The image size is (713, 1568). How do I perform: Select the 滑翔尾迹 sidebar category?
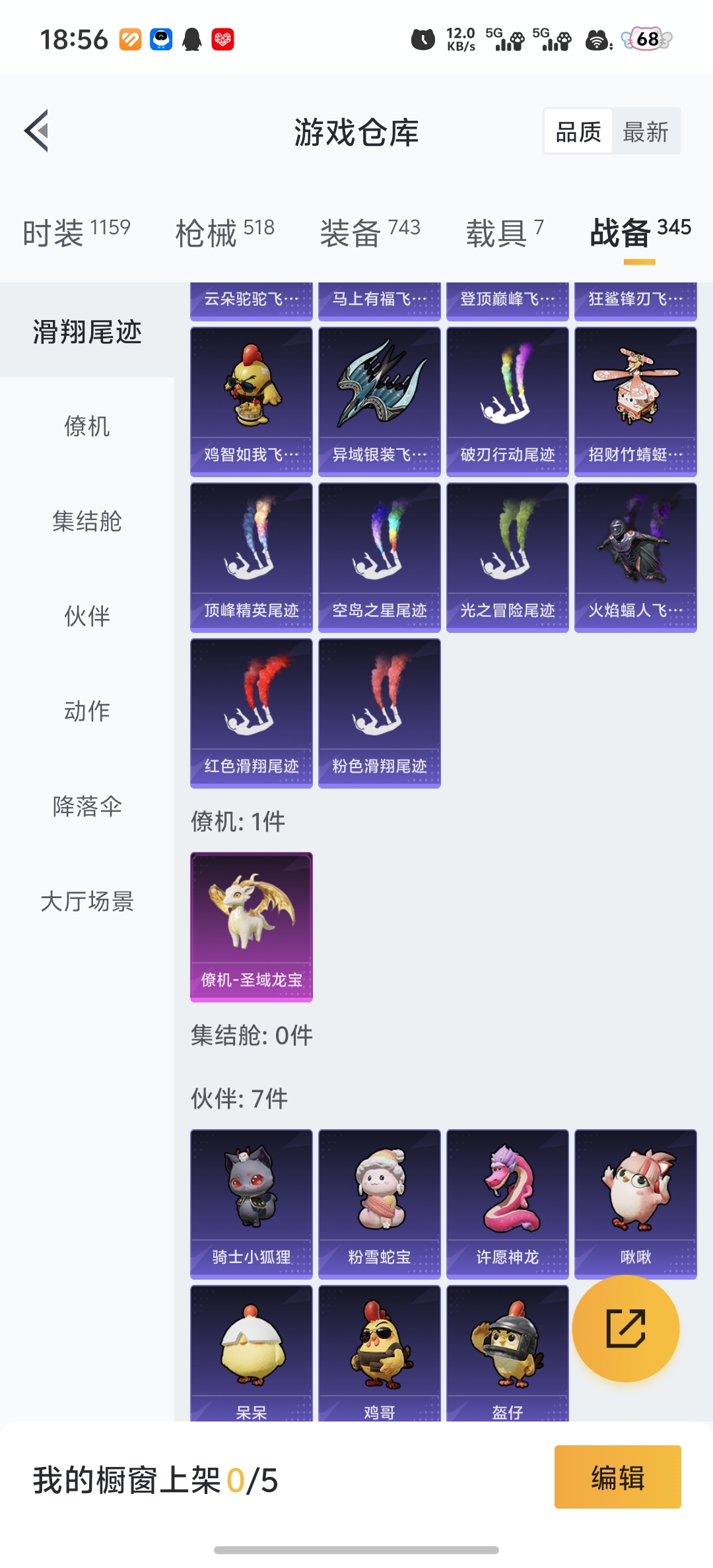pos(86,333)
